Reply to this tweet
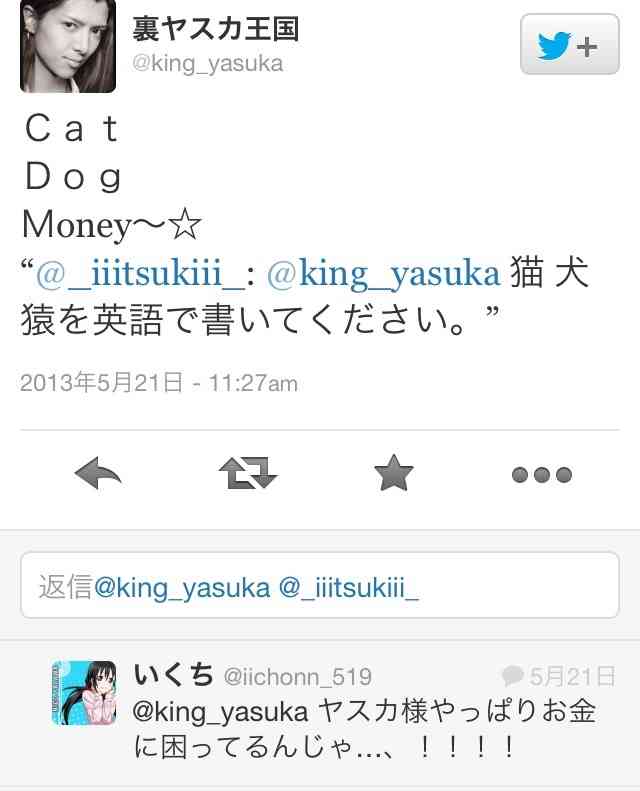Screen dimensions: 640x791 click(98, 473)
